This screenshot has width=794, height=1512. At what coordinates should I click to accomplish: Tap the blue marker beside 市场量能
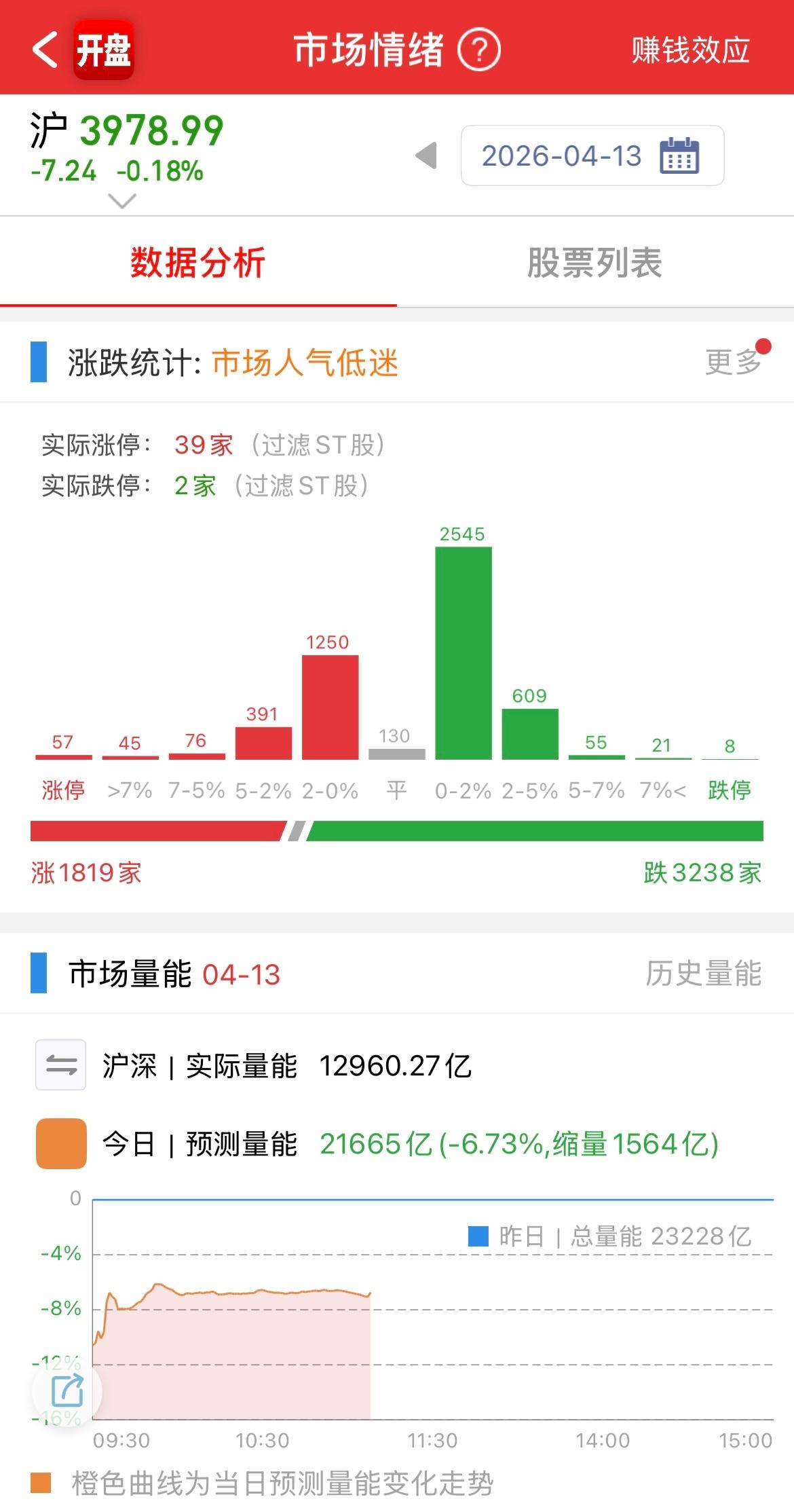[x=39, y=973]
